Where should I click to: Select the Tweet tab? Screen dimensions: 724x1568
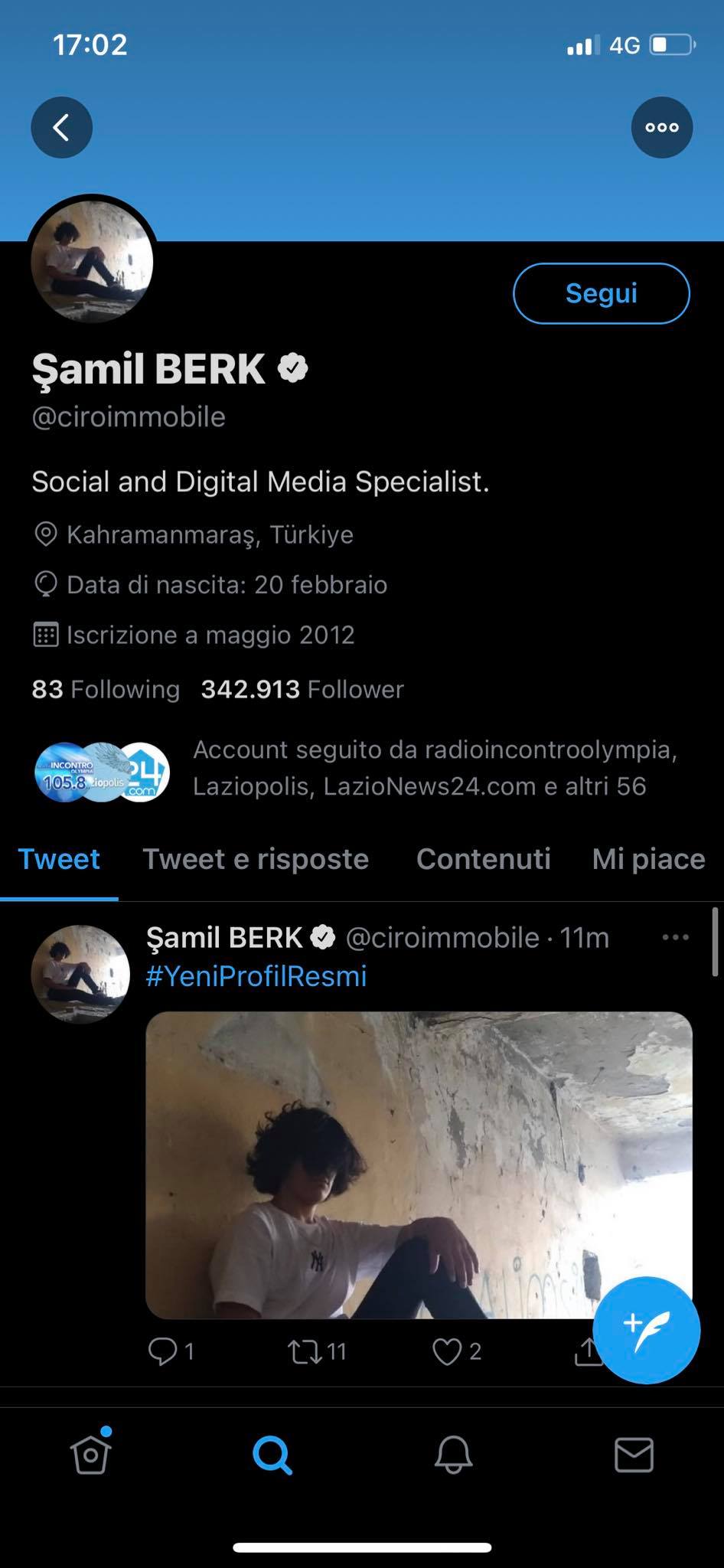tap(59, 859)
